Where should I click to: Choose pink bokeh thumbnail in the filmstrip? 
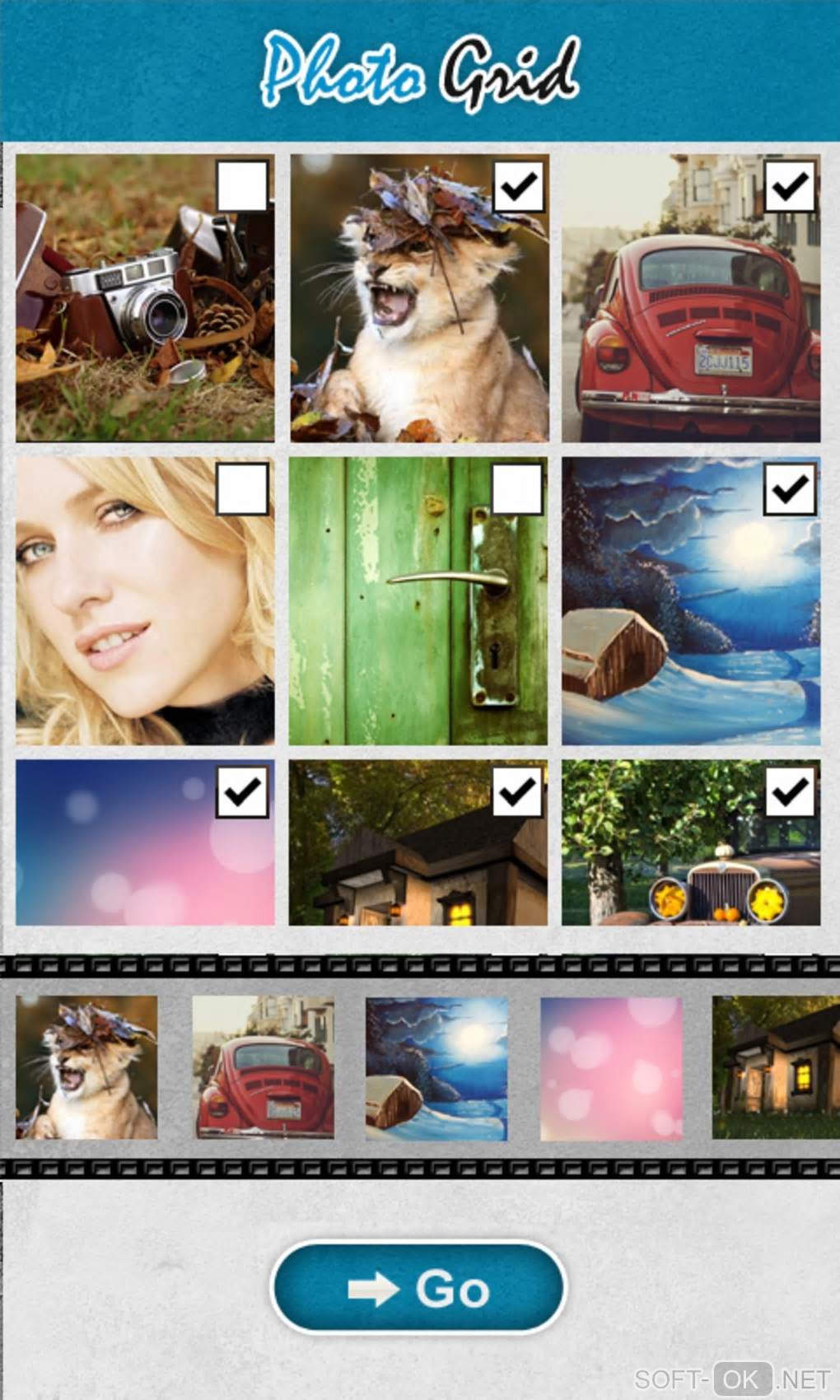pyautogui.click(x=611, y=1068)
